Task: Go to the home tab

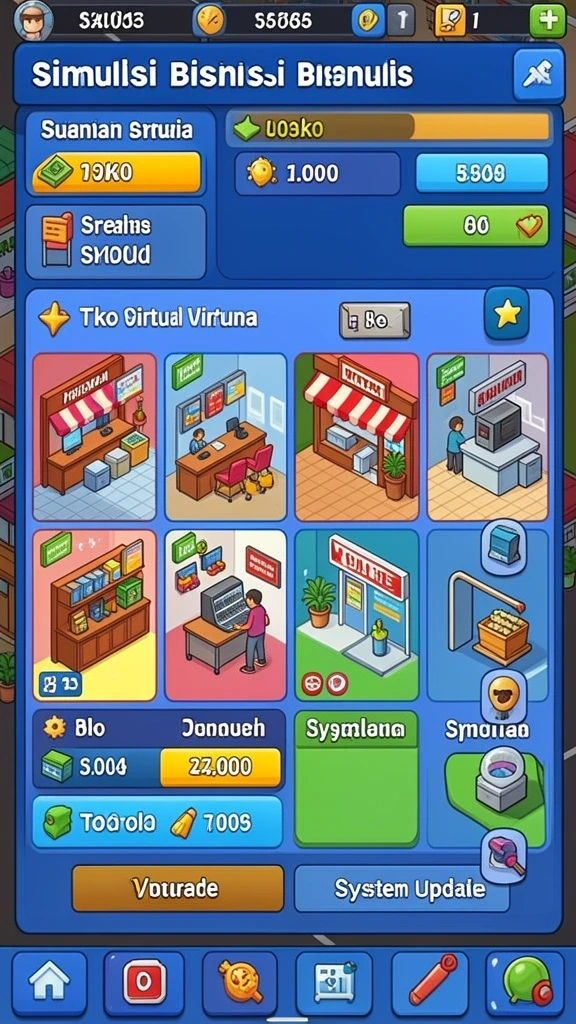Action: click(x=50, y=983)
